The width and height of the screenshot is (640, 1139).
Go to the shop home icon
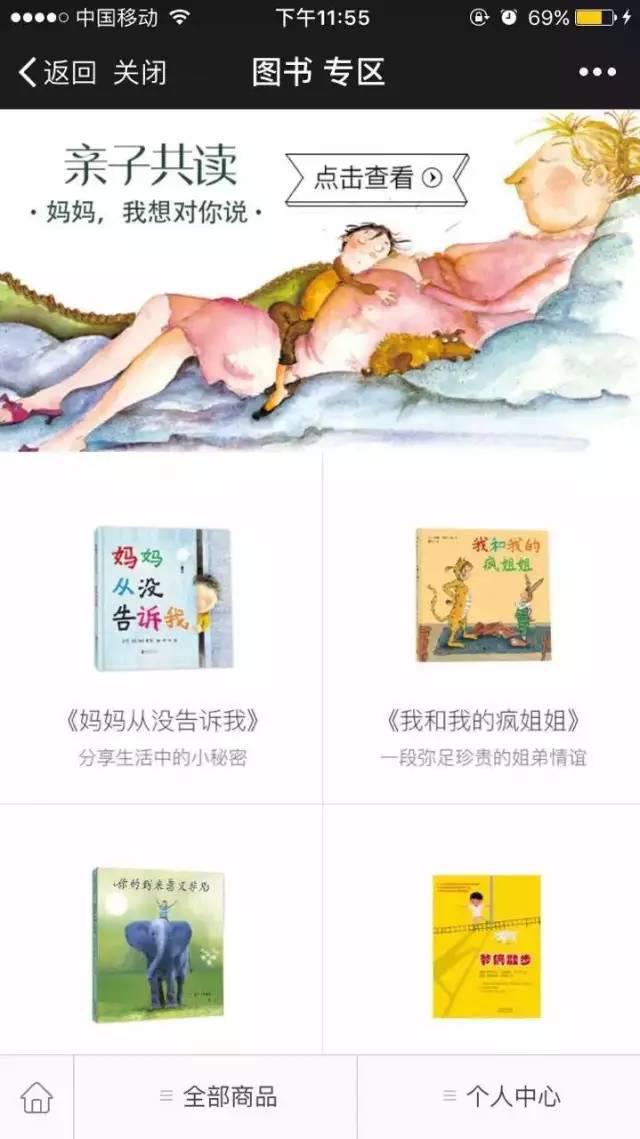point(36,1097)
